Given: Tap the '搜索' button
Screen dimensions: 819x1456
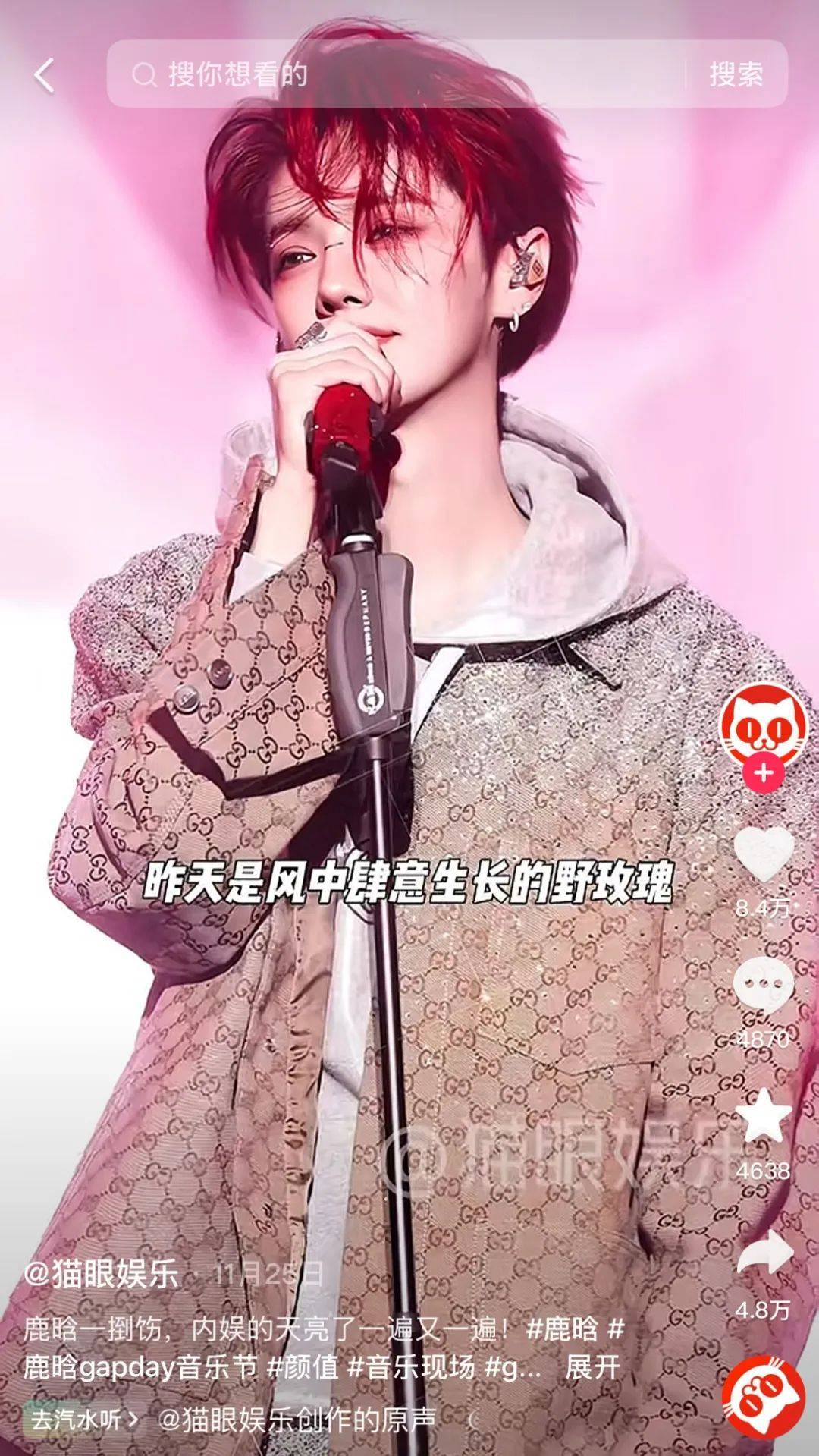Looking at the screenshot, I should (x=736, y=74).
